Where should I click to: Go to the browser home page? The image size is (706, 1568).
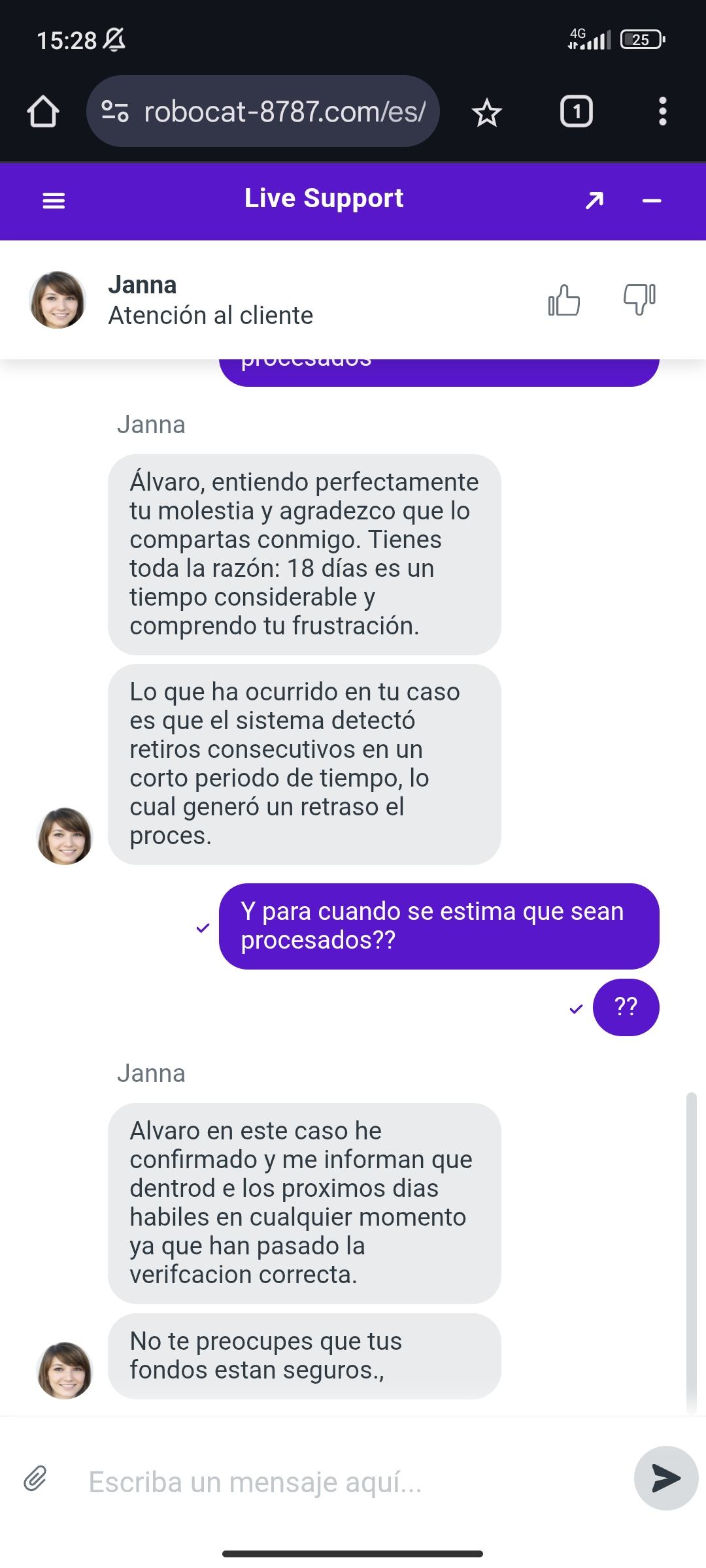[x=43, y=112]
